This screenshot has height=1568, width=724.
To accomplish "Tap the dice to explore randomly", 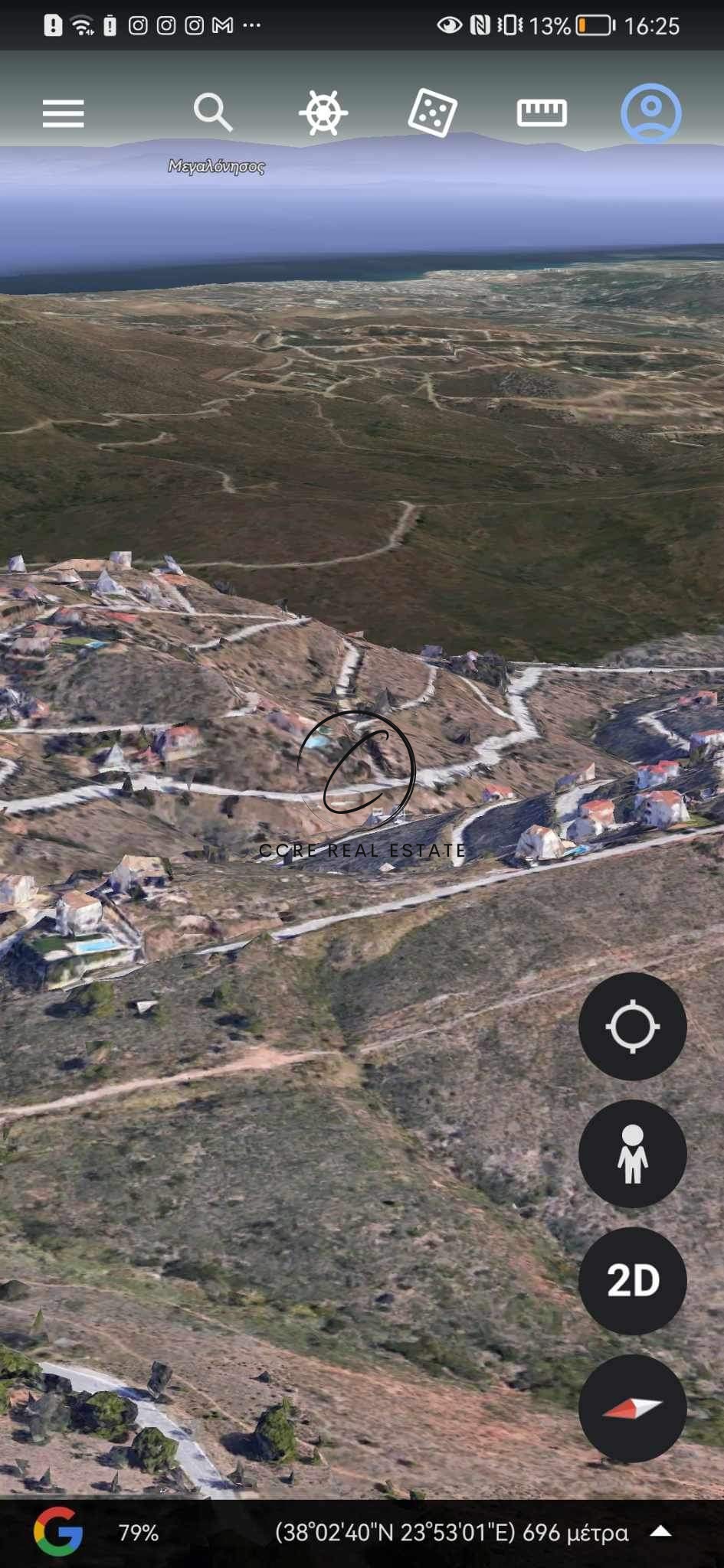I will click(x=432, y=113).
